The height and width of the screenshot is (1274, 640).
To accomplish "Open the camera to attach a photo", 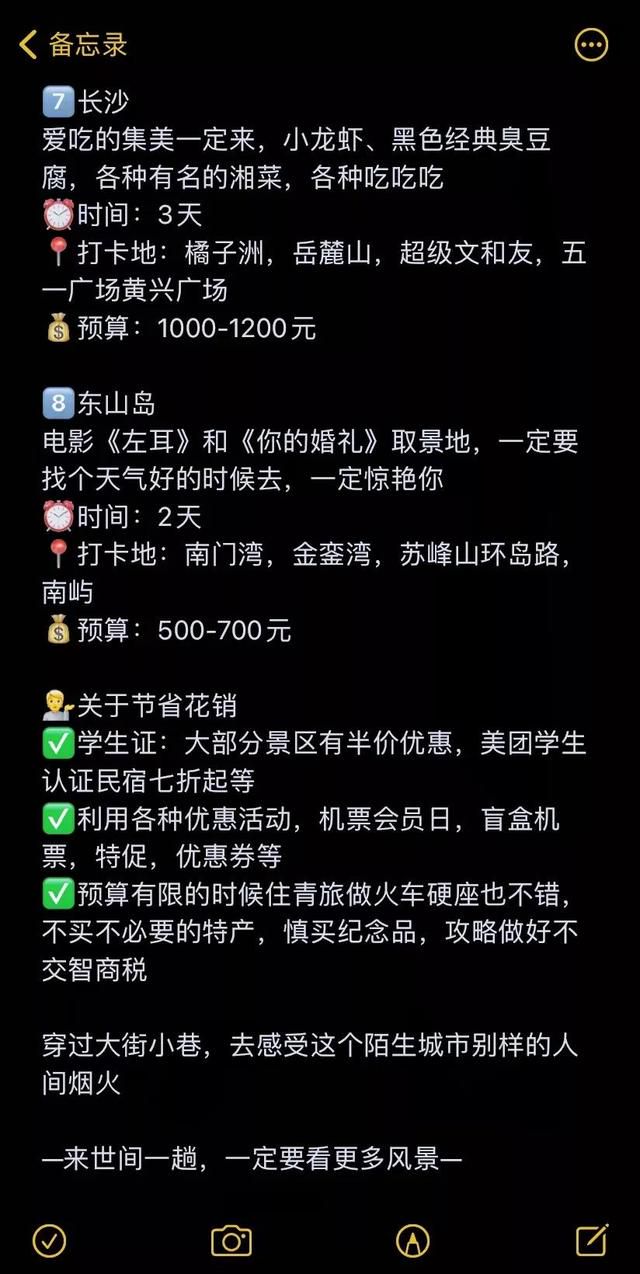I will click(231, 1240).
